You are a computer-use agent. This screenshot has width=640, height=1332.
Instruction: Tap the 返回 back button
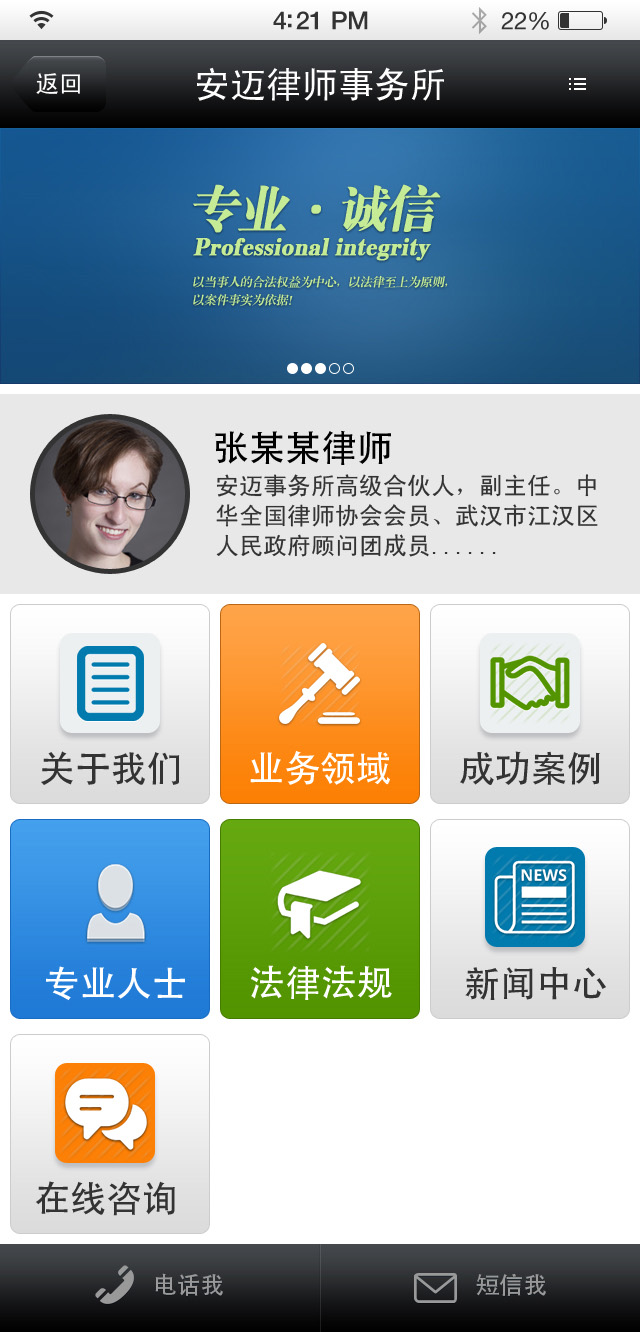[x=62, y=84]
